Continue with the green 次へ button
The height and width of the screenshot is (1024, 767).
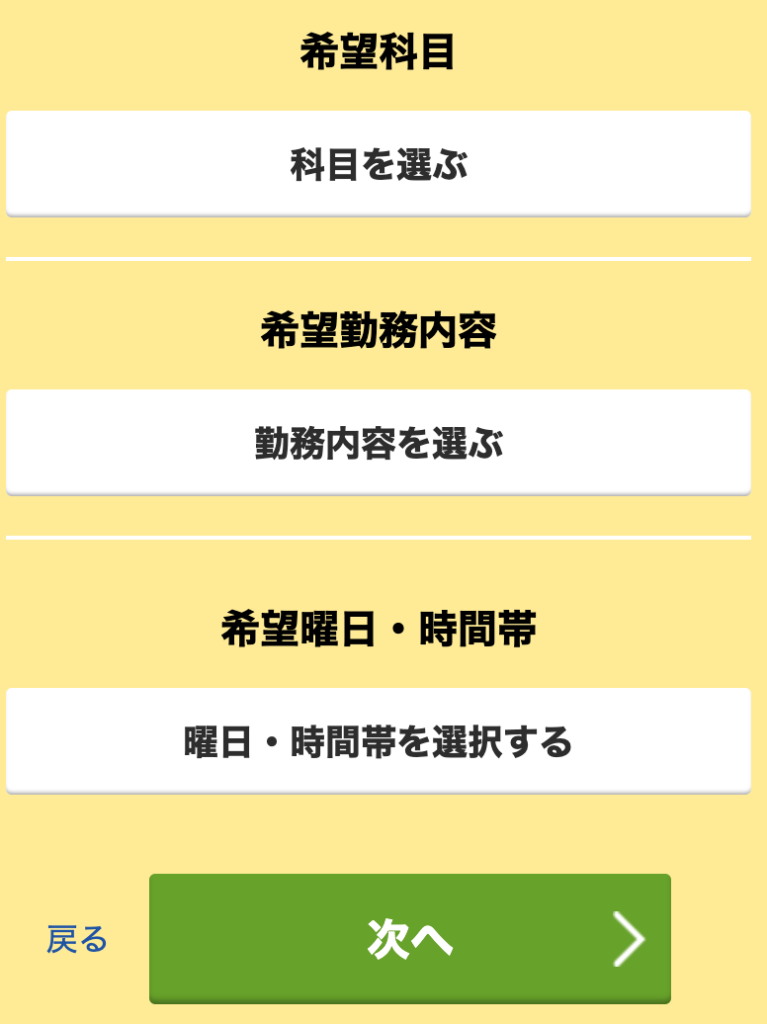410,938
